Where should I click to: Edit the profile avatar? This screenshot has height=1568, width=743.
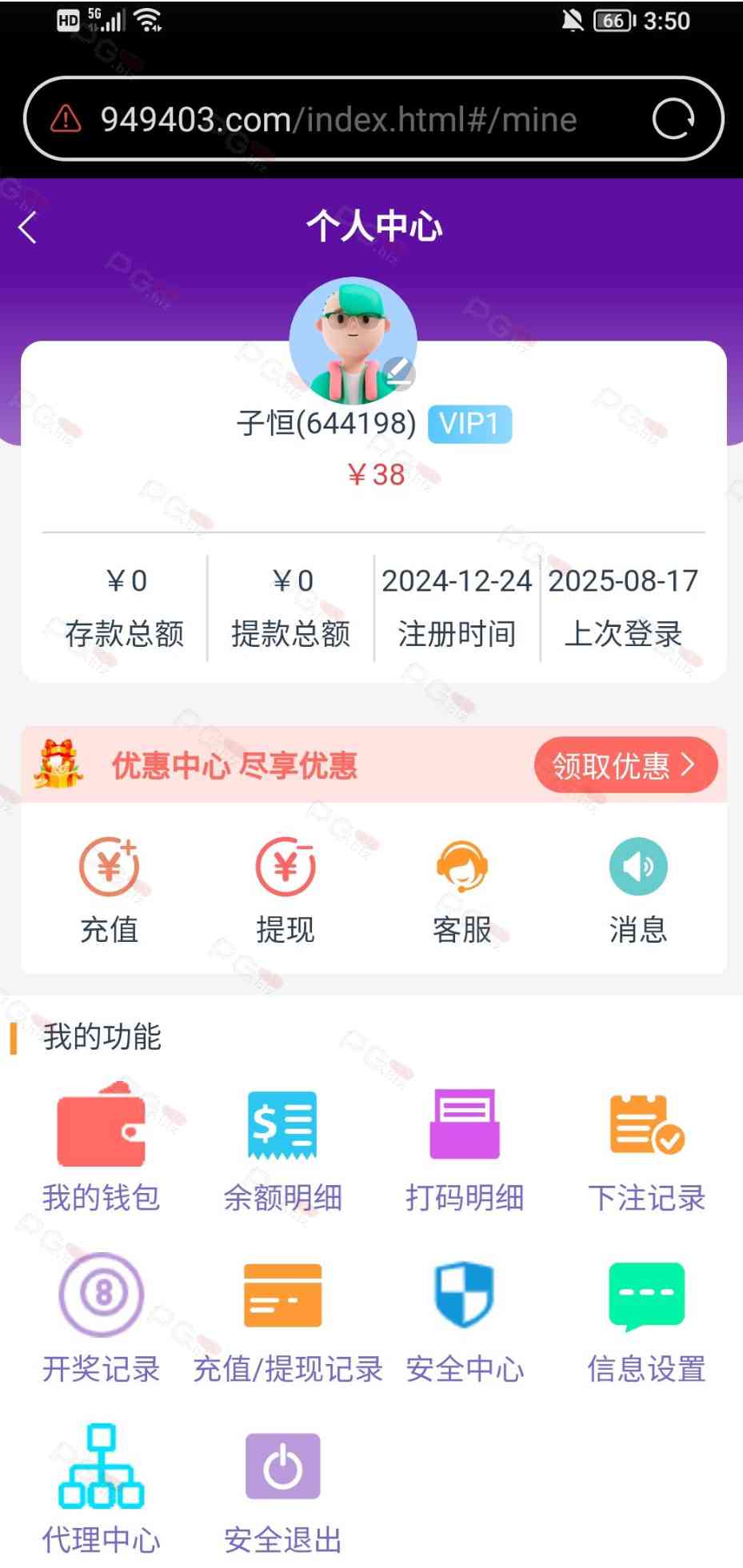398,372
